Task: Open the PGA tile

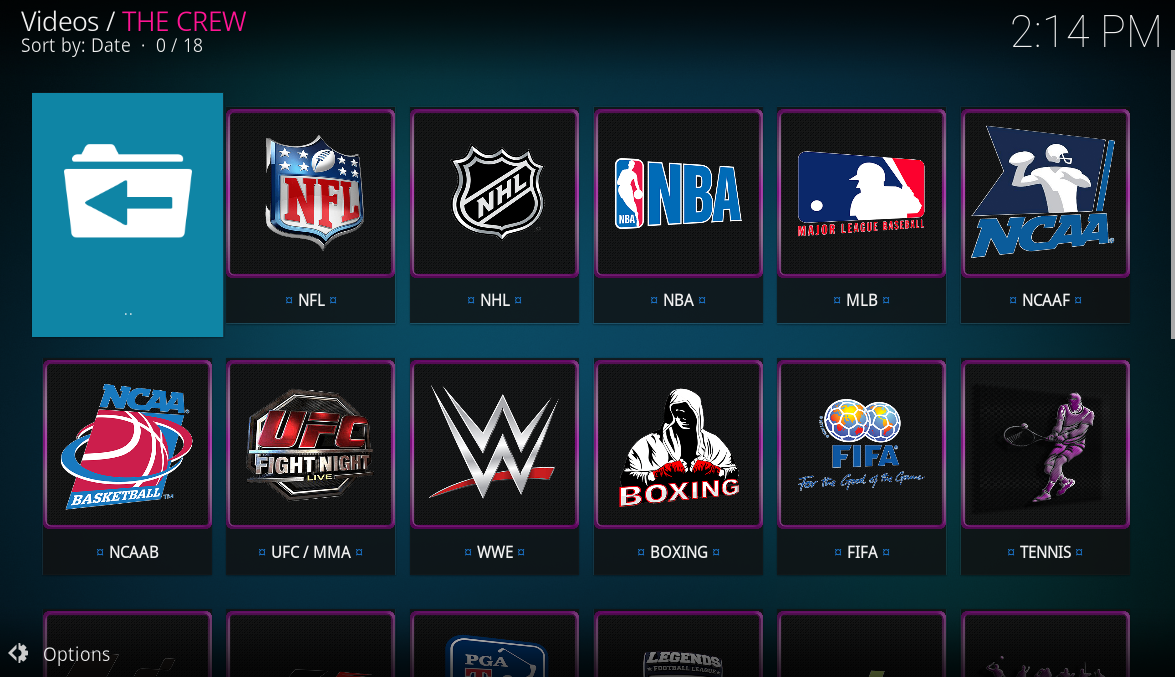Action: pos(495,648)
